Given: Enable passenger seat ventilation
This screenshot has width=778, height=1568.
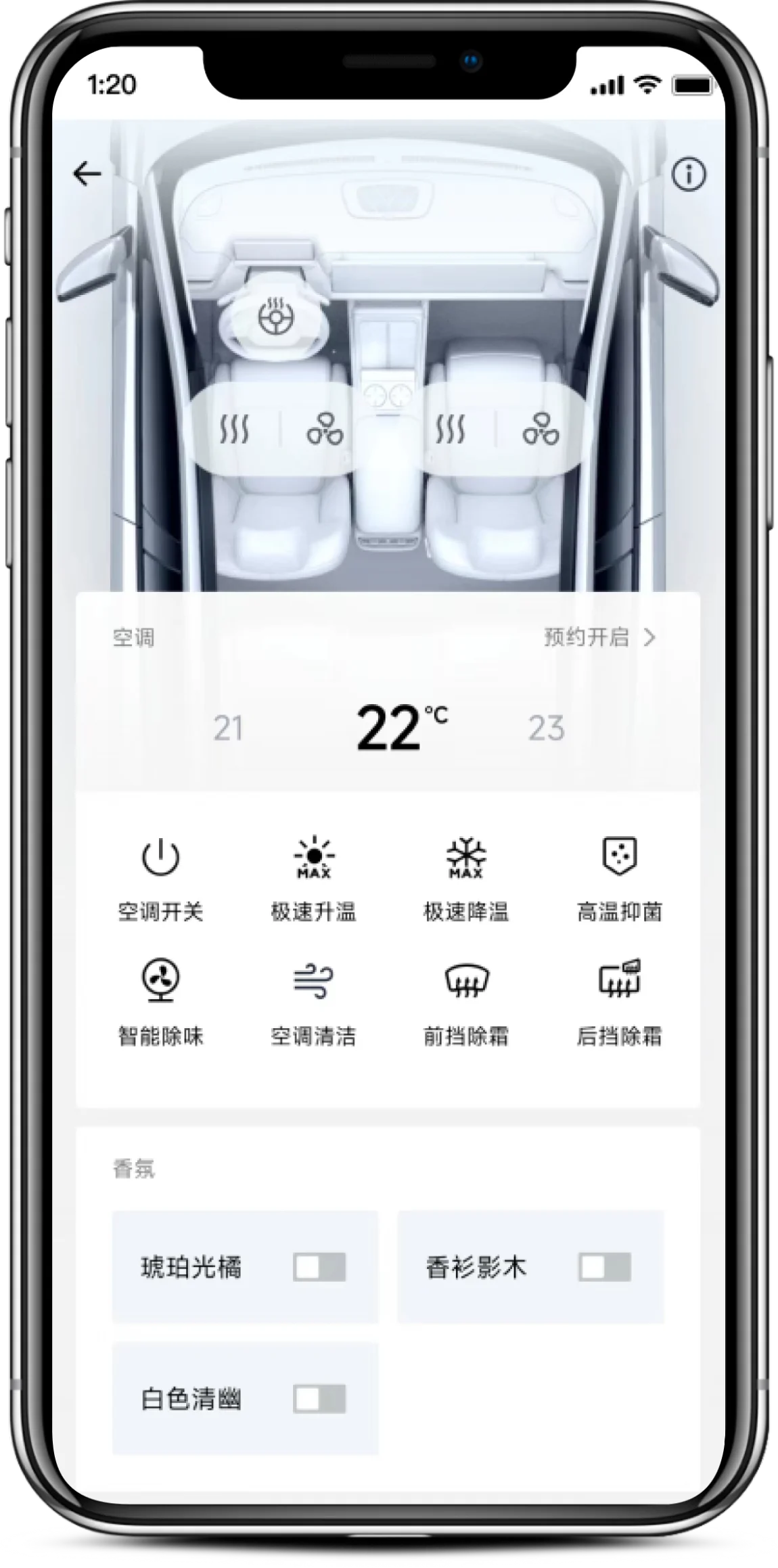Looking at the screenshot, I should point(541,430).
